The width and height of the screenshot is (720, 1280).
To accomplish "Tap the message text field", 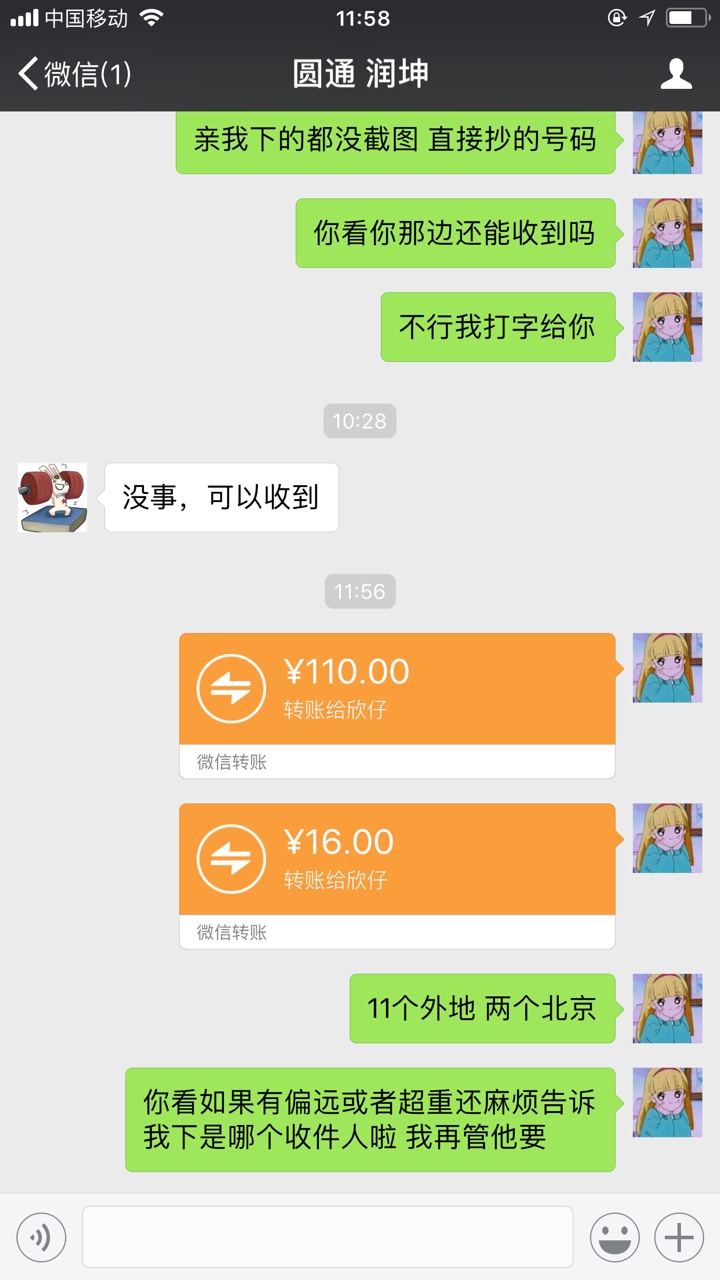I will coord(328,1237).
